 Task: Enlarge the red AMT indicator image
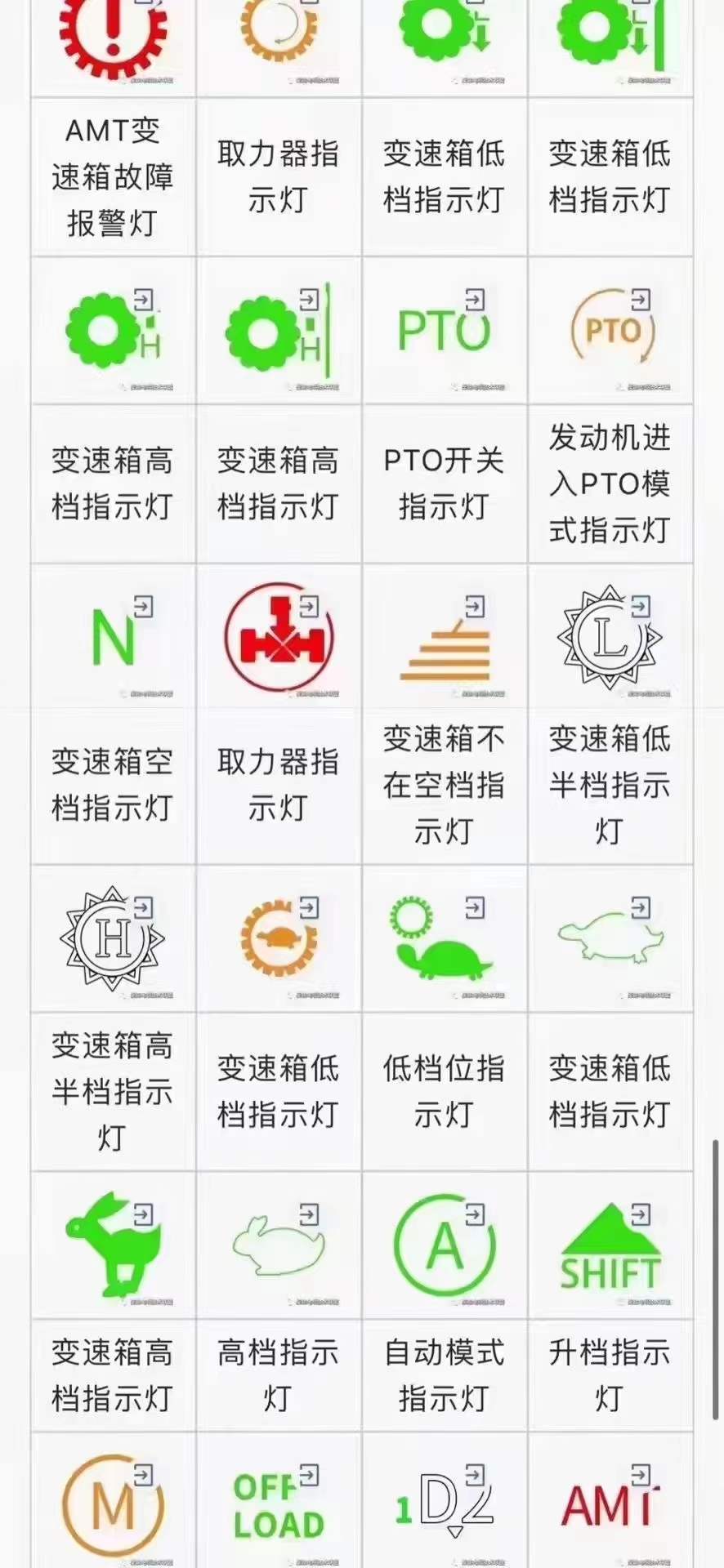[x=610, y=1506]
